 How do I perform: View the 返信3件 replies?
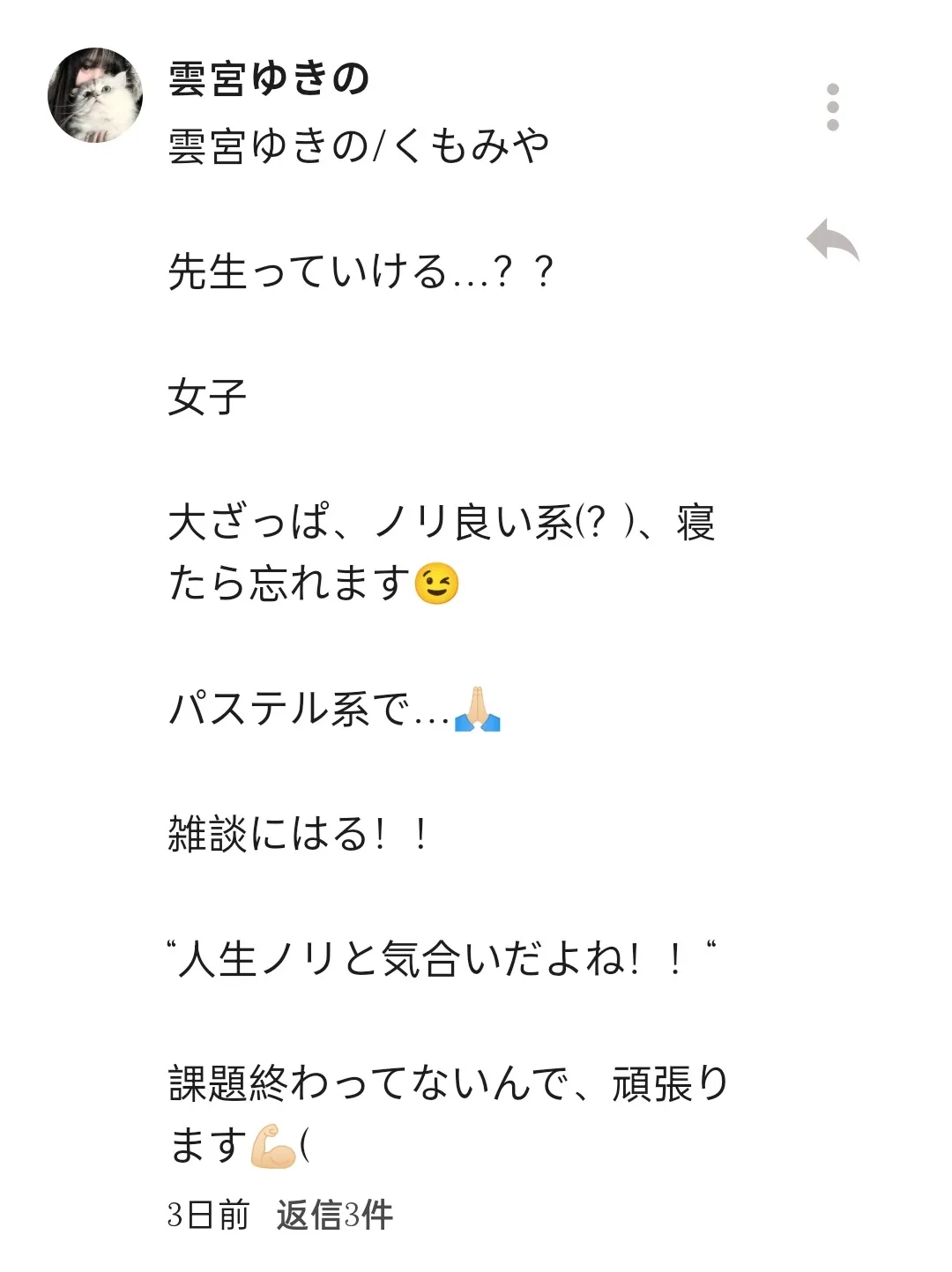334,1215
